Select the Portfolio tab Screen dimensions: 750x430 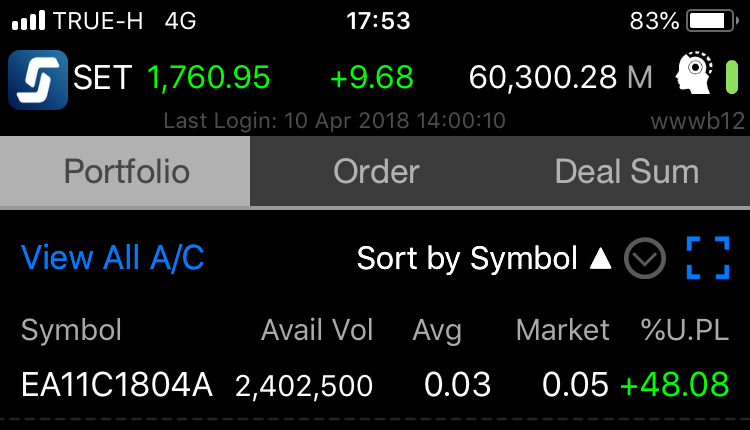click(126, 171)
